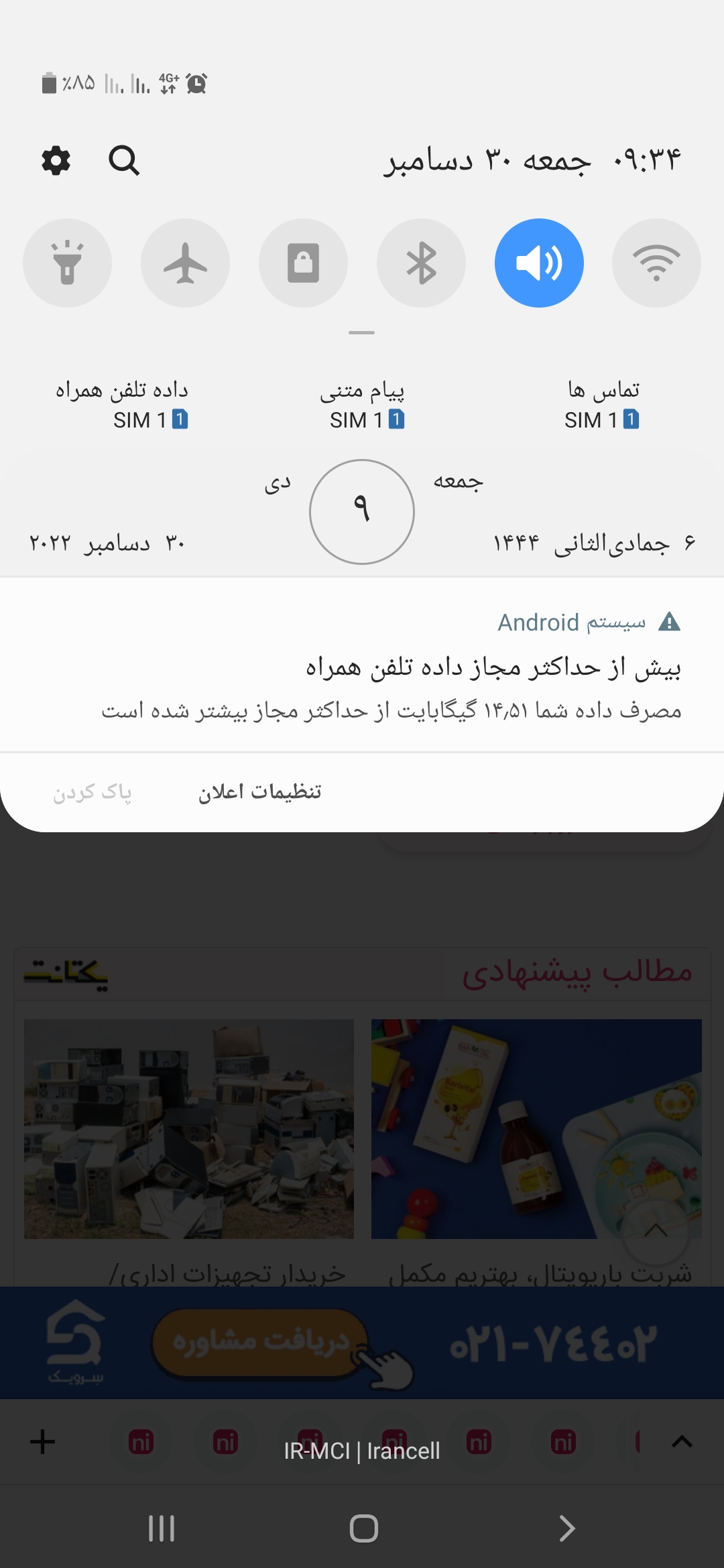
Task: Open recent apps
Action: click(x=162, y=1528)
